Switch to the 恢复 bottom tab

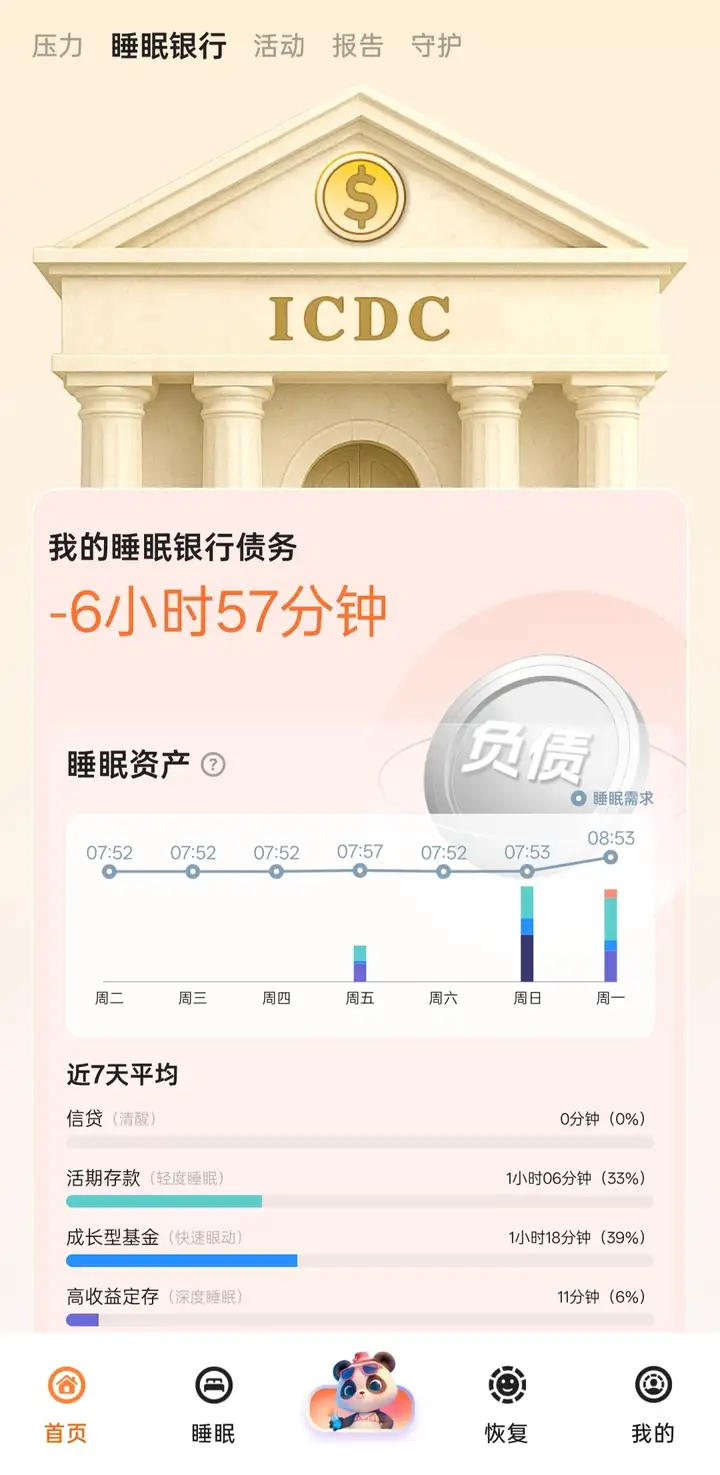pyautogui.click(x=507, y=1404)
